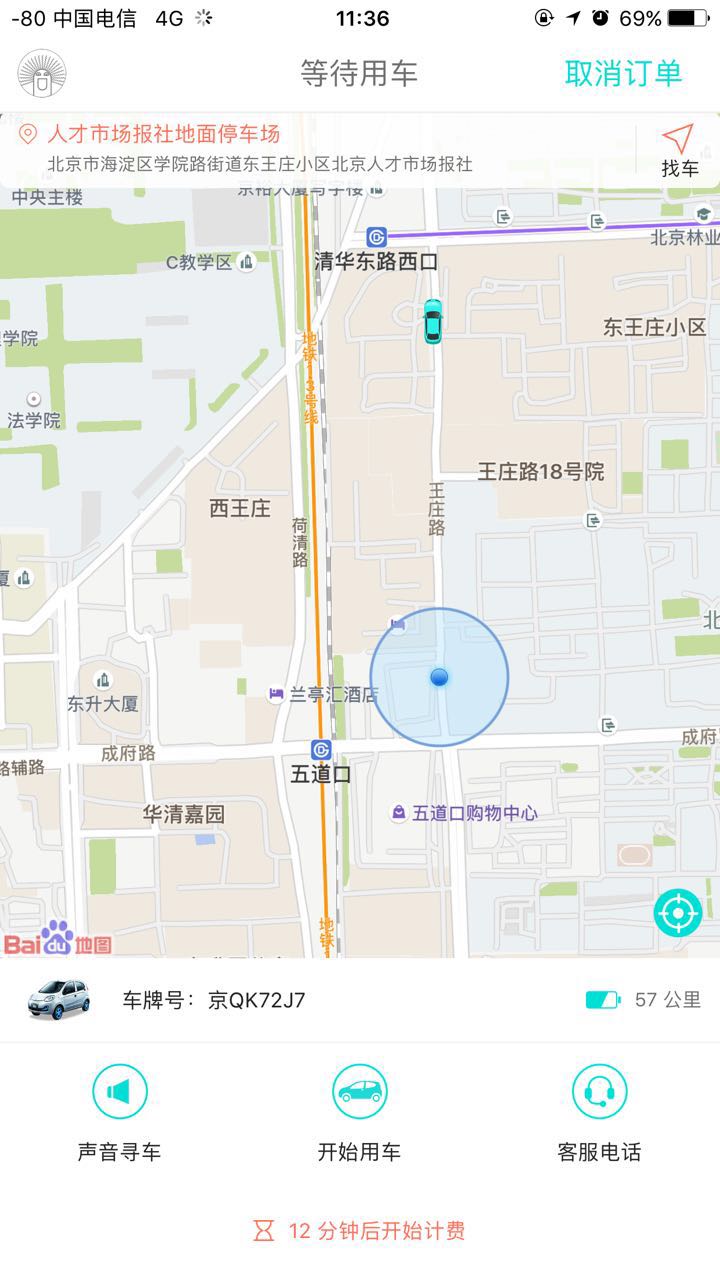Tap the teal car marker on the map
This screenshot has width=720, height=1280.
coord(432,323)
